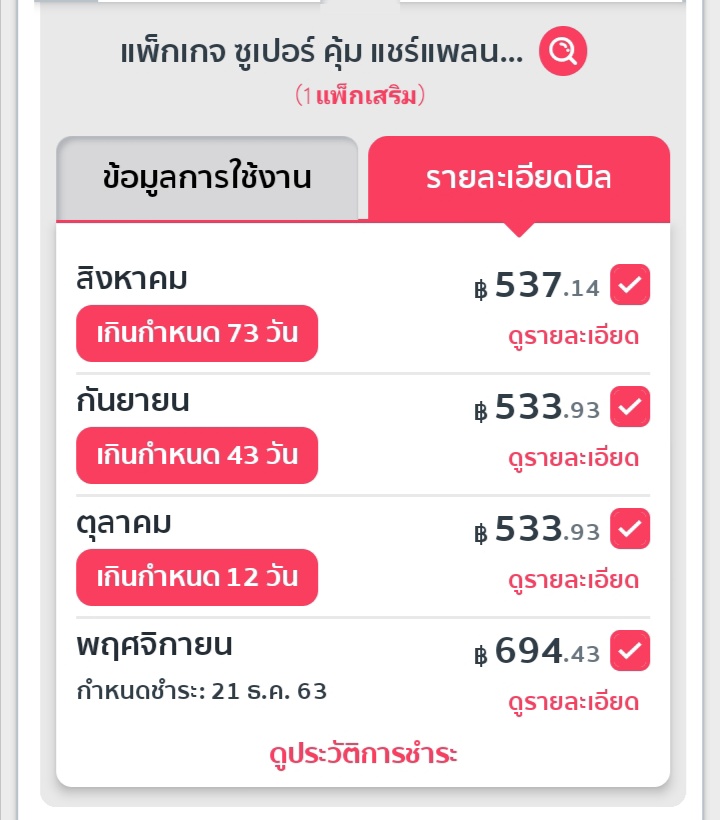Tap ดูรายละเอียด for the ตุลาคม bill
This screenshot has height=820, width=720.
pos(573,580)
